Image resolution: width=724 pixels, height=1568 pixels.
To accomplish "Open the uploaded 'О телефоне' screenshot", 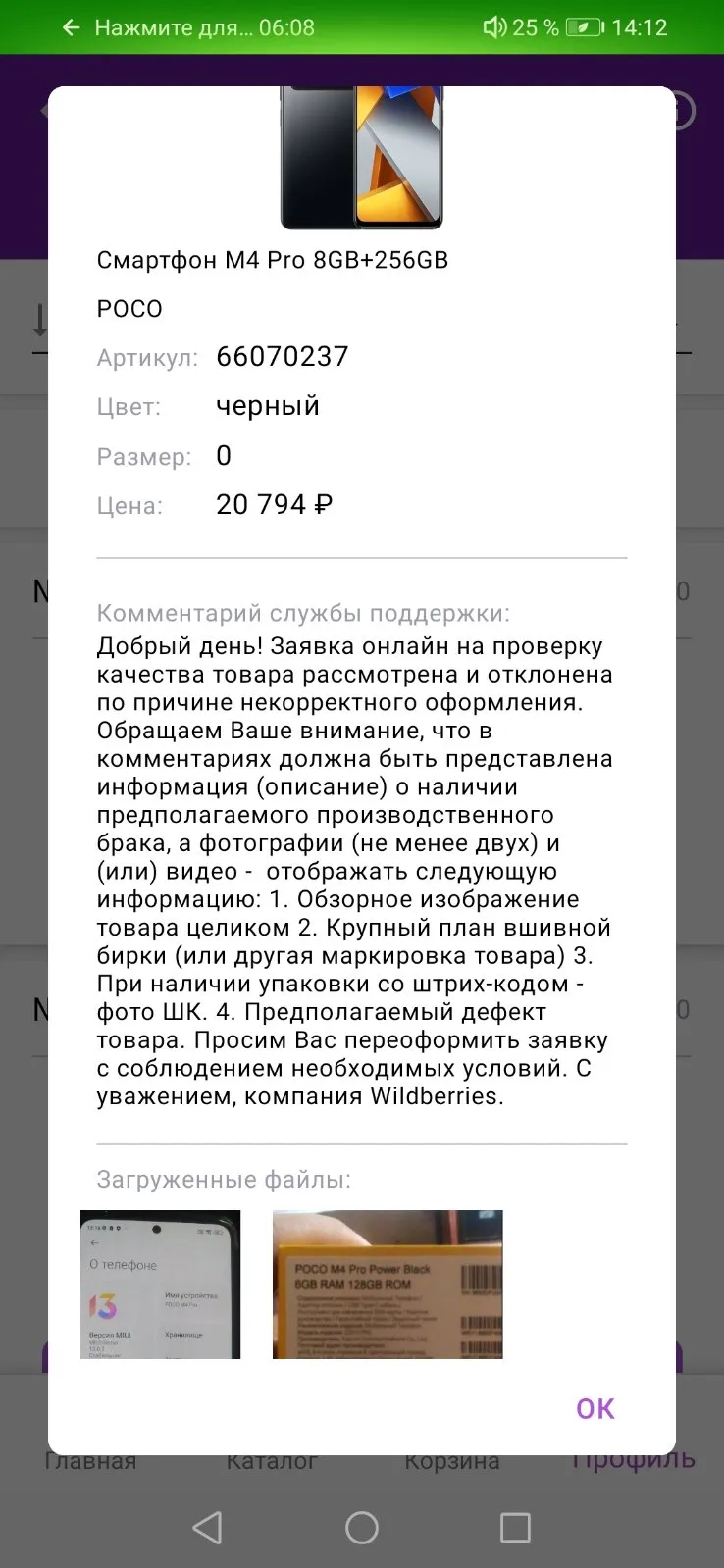I will (160, 1285).
